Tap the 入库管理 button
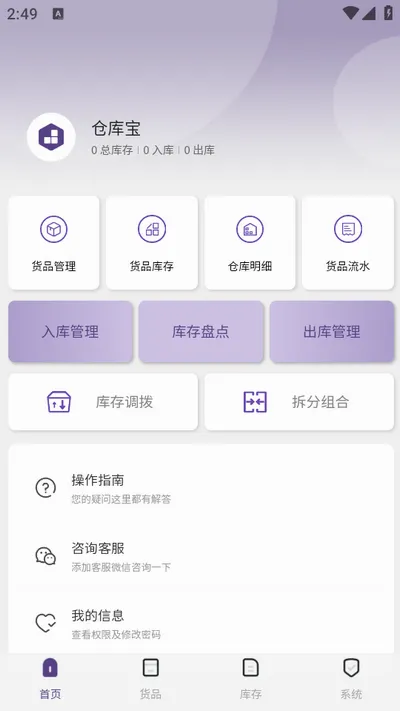Screen dimensions: 400x711 (70, 331)
